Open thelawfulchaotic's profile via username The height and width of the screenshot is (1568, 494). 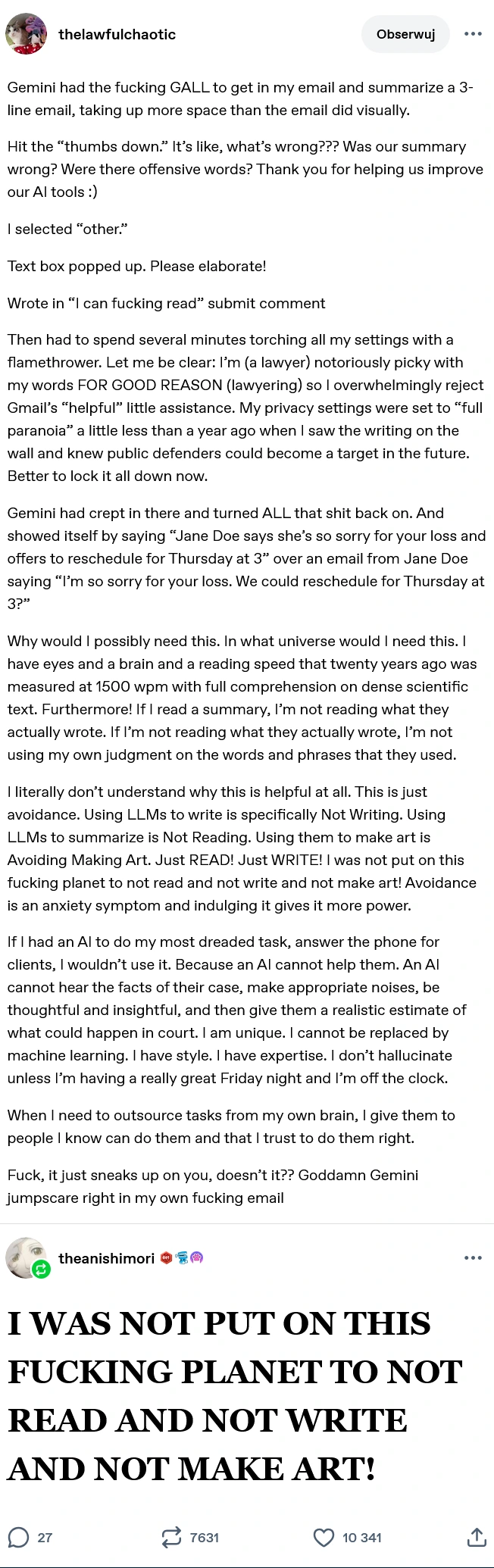[x=117, y=34]
